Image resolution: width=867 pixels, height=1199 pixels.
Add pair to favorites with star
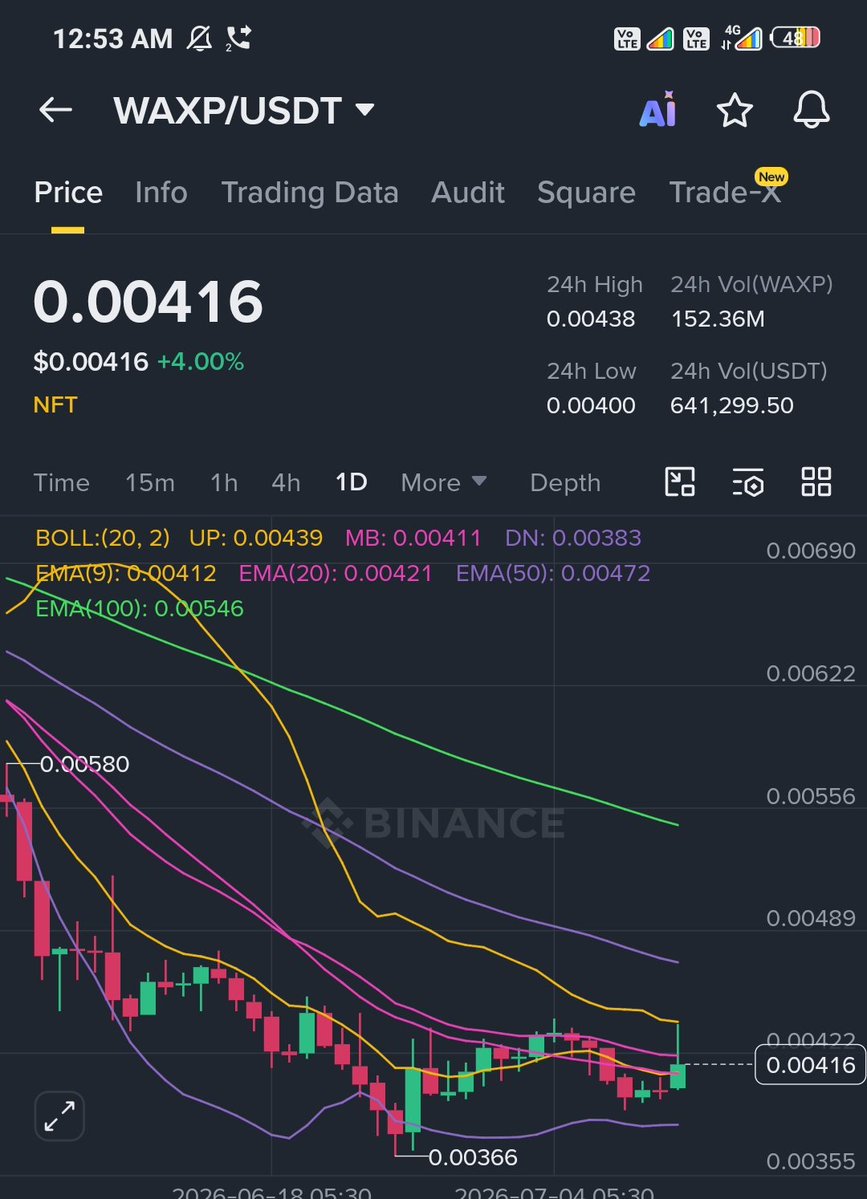[735, 110]
